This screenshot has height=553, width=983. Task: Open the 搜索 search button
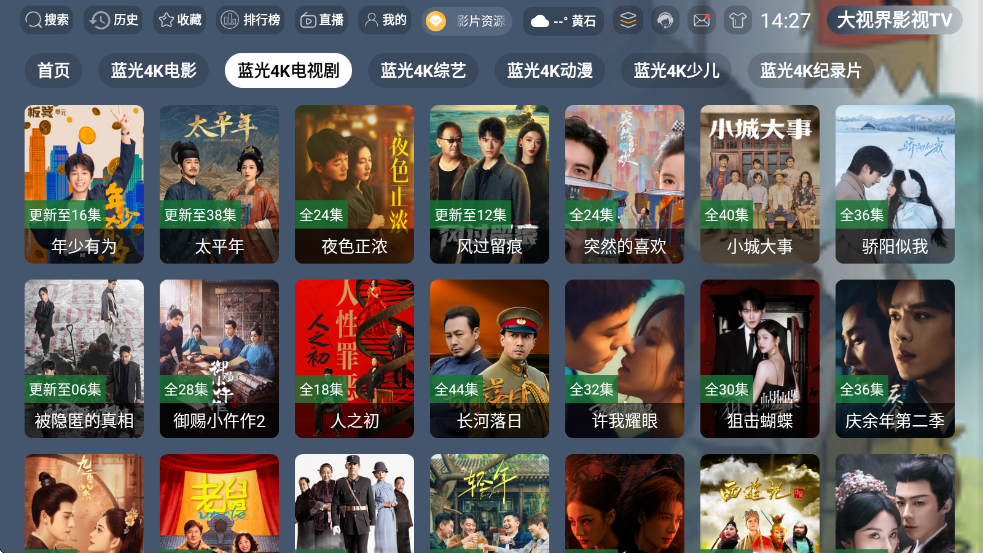tap(47, 20)
